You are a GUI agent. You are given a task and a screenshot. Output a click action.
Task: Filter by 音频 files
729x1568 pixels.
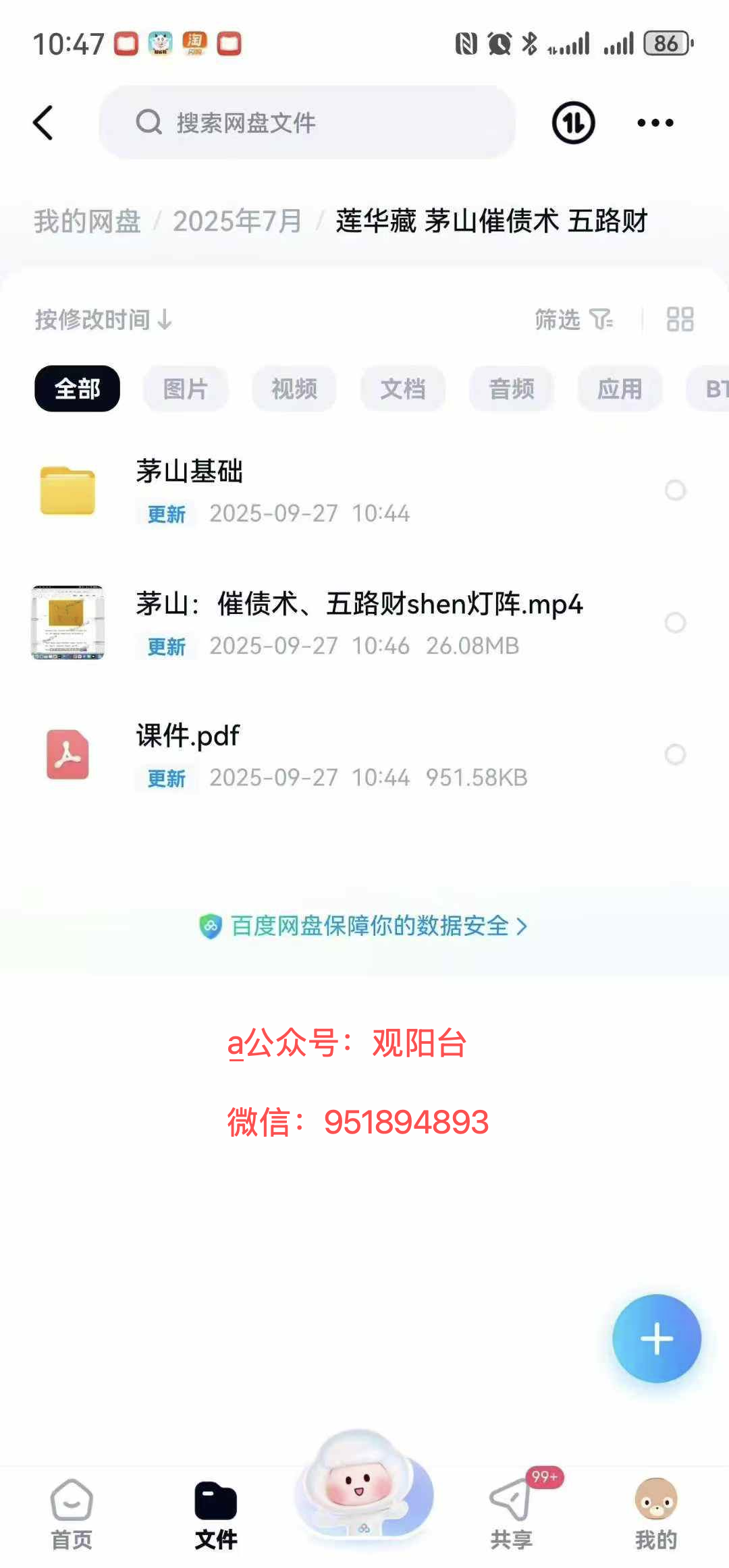511,389
